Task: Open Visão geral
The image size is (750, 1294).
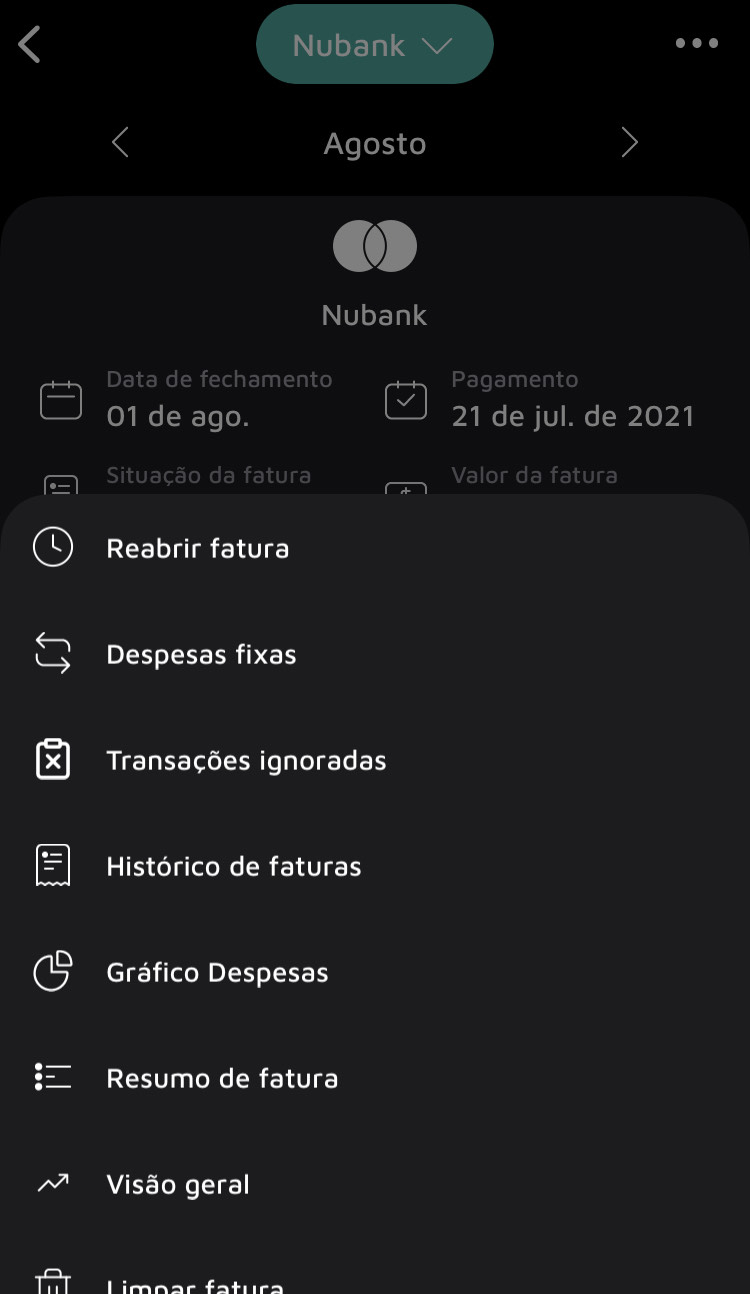Action: coord(178,1184)
